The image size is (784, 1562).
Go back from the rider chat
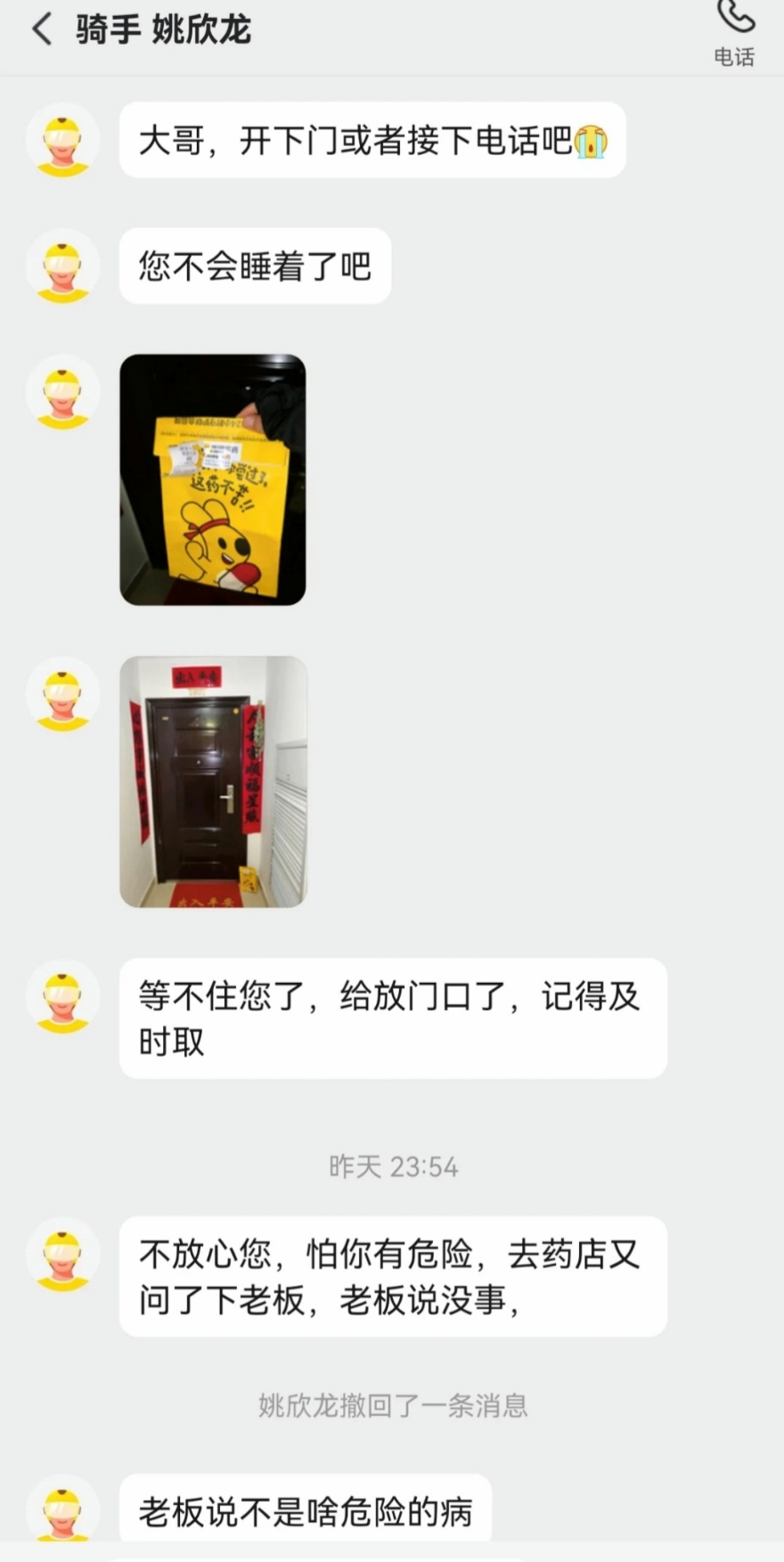coord(42,29)
